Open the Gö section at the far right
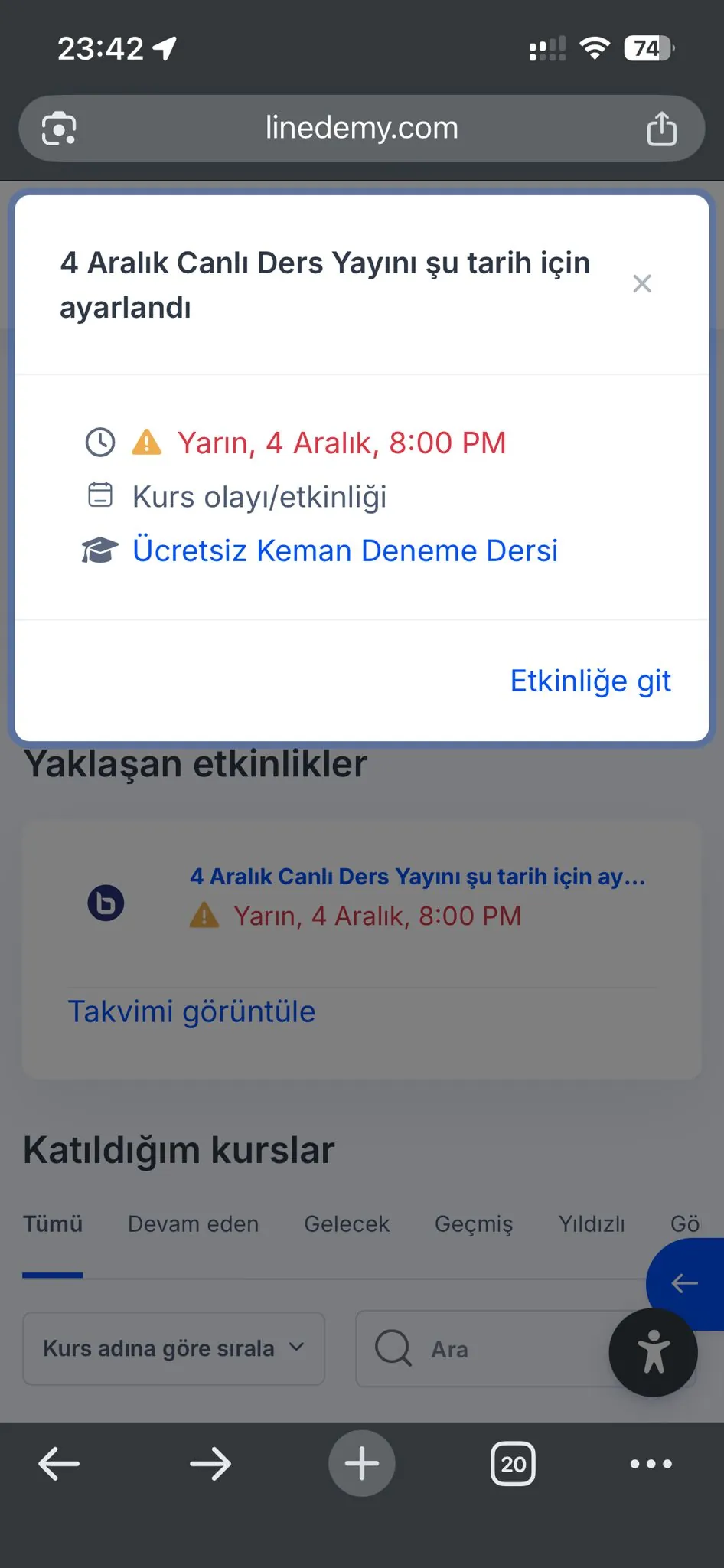Image resolution: width=724 pixels, height=1568 pixels. pyautogui.click(x=684, y=1223)
